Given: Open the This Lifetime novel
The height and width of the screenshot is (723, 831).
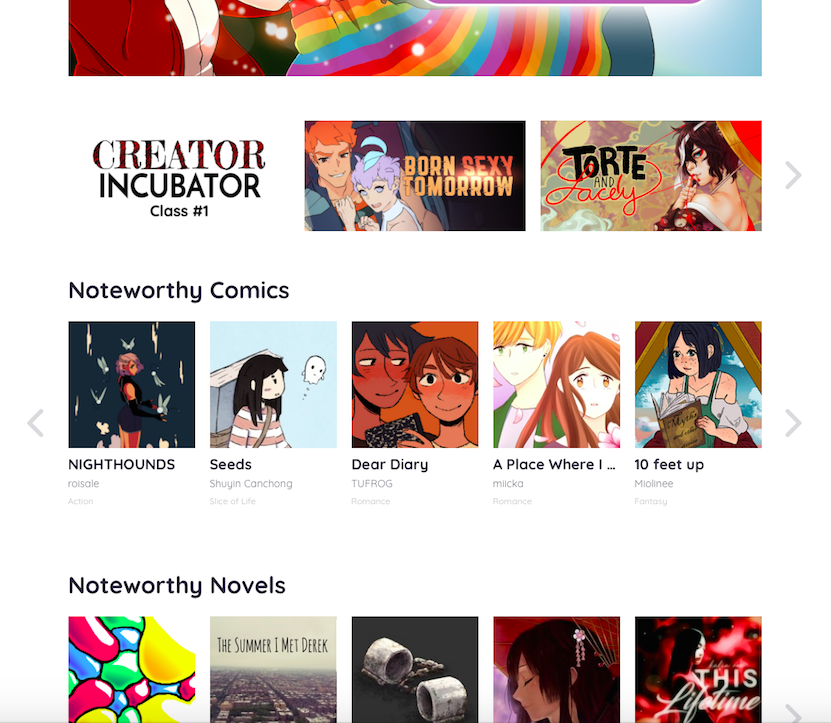Looking at the screenshot, I should 698,669.
